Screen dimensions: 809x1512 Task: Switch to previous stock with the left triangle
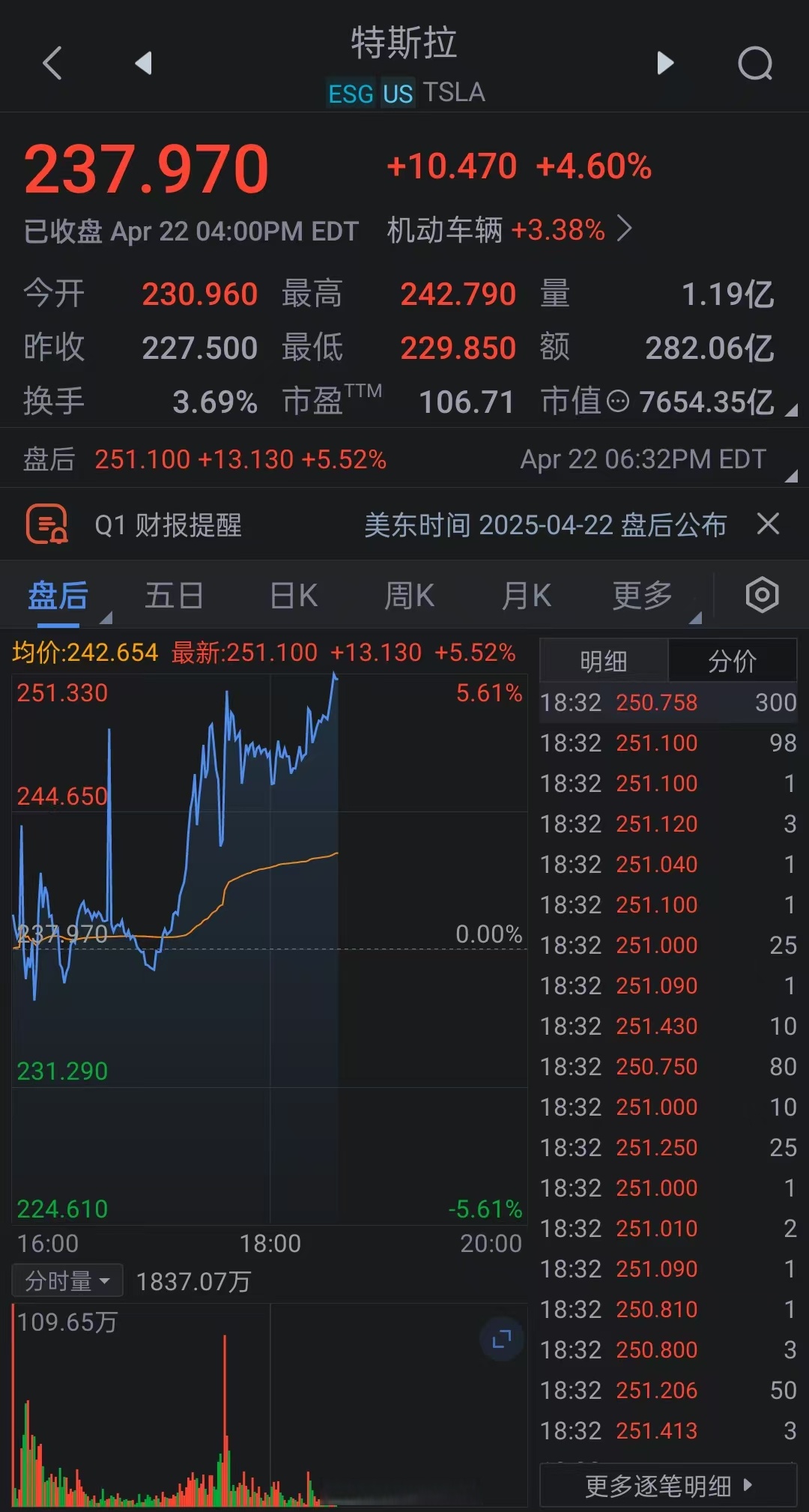coord(143,64)
